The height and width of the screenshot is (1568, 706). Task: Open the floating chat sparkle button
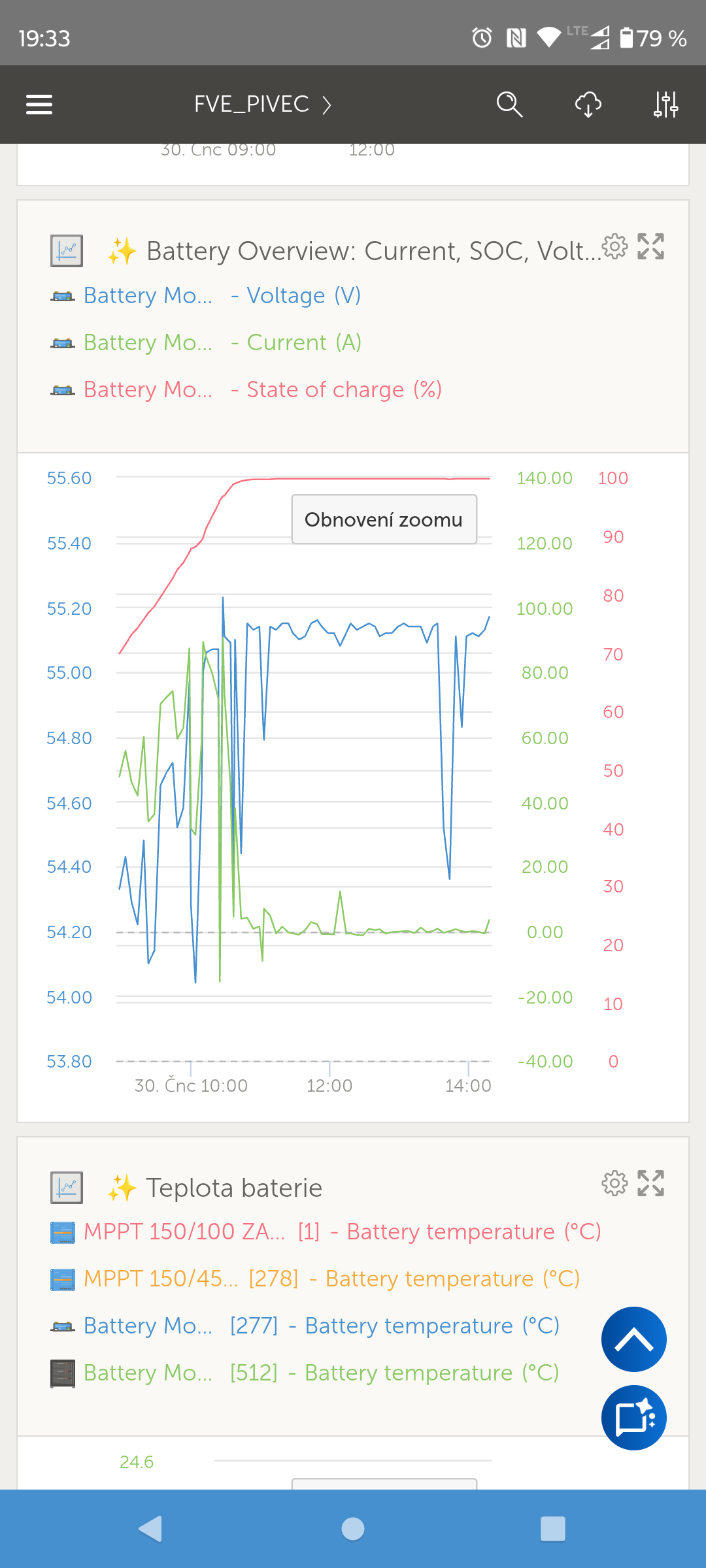click(x=633, y=1418)
